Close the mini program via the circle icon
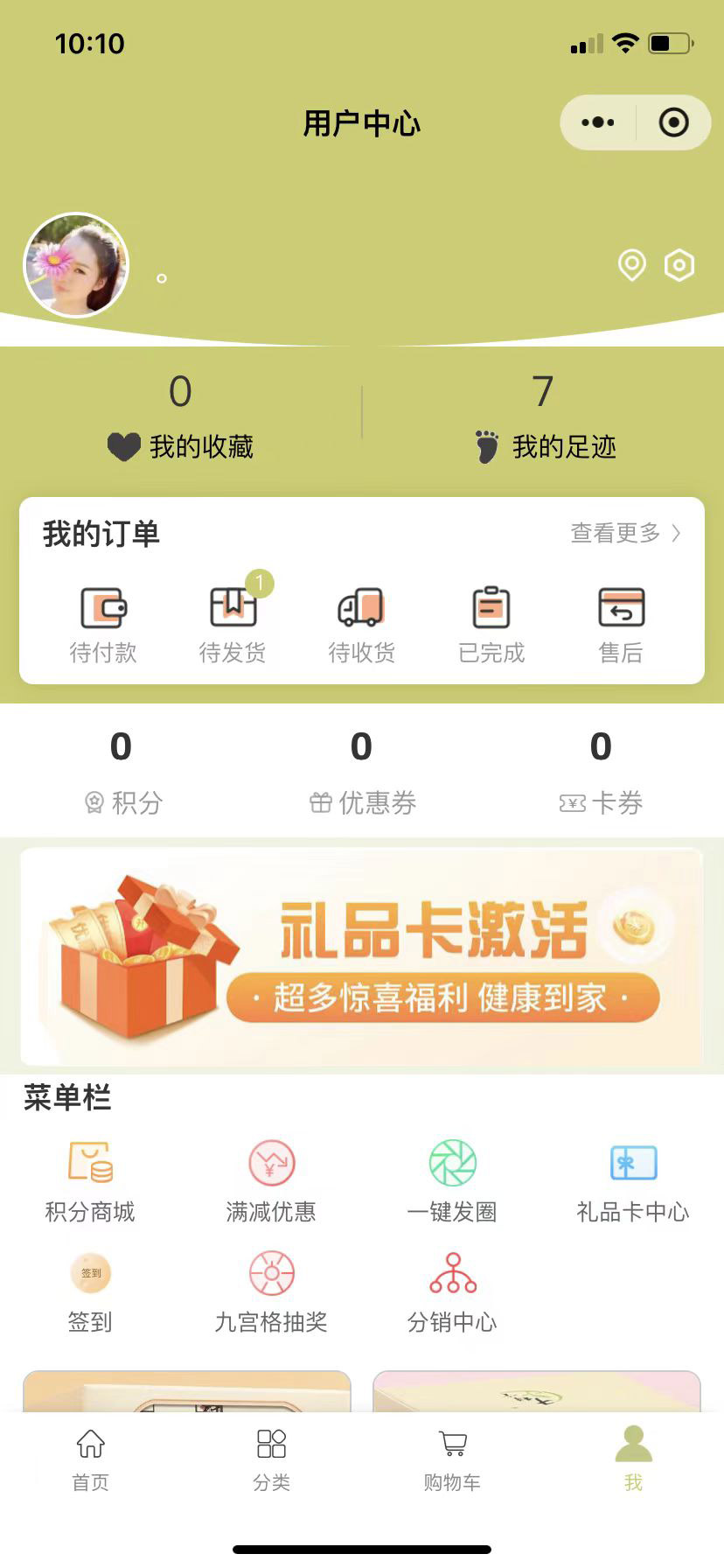The image size is (724, 1568). (x=673, y=122)
